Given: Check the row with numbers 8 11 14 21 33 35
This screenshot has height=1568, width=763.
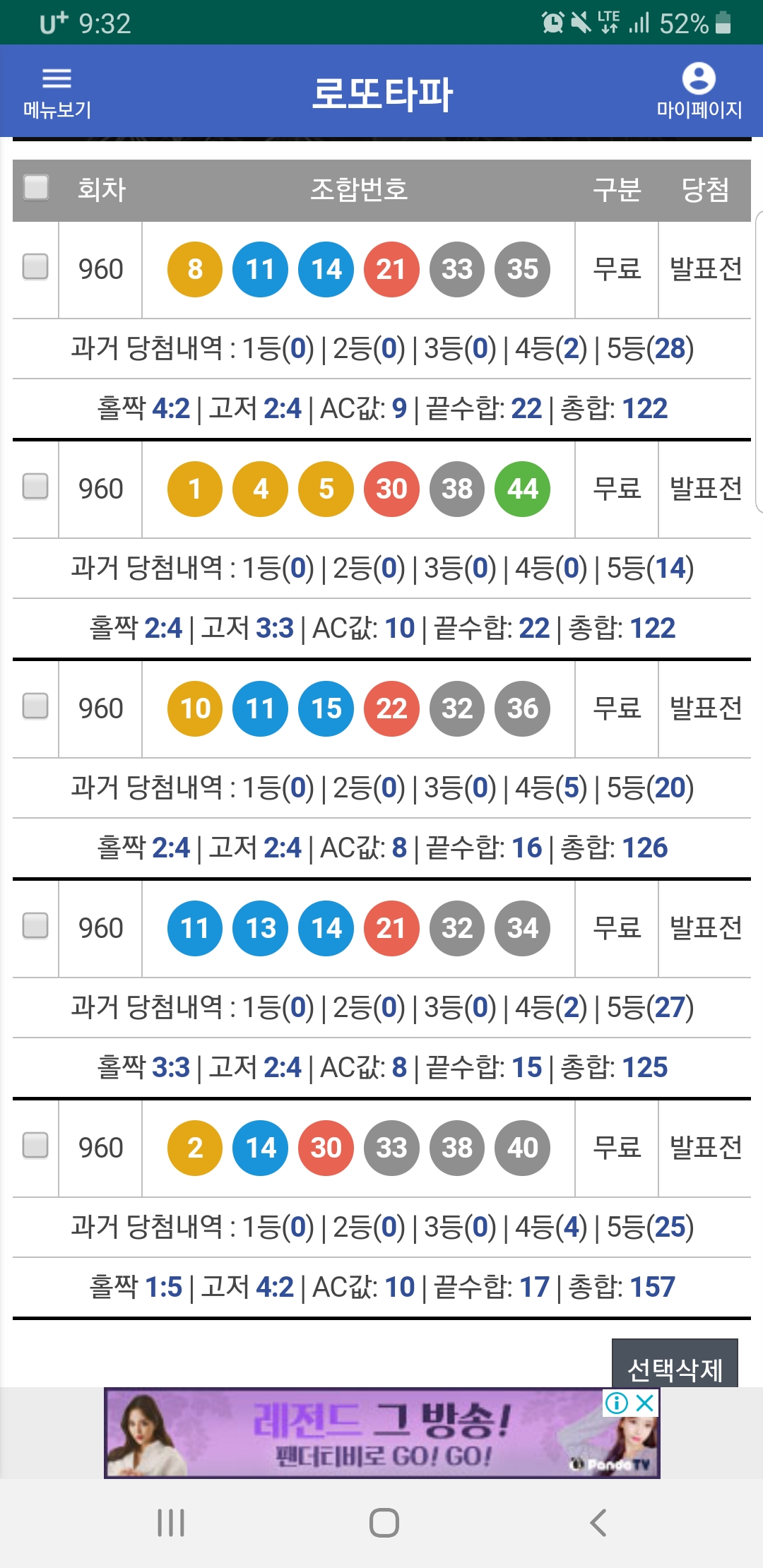Looking at the screenshot, I should pyautogui.click(x=35, y=267).
